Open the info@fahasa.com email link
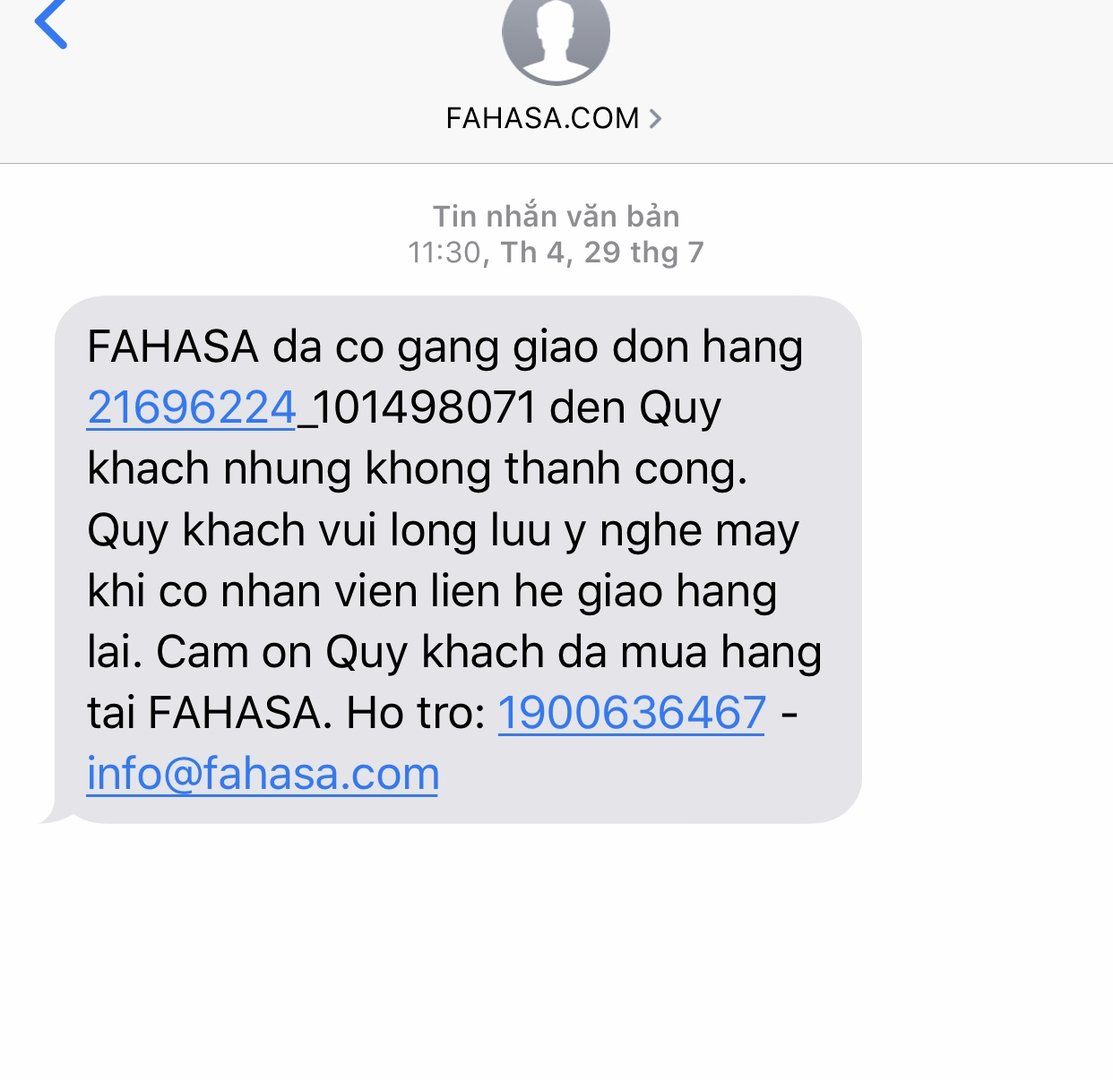The image size is (1113, 1080). point(263,774)
